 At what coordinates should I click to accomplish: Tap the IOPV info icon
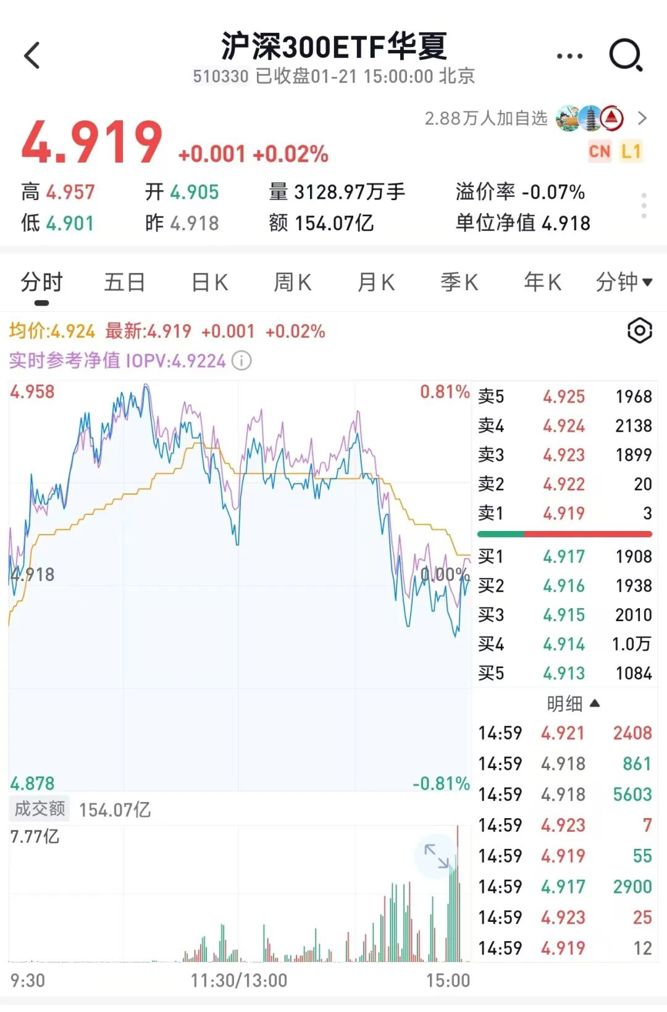[242, 361]
